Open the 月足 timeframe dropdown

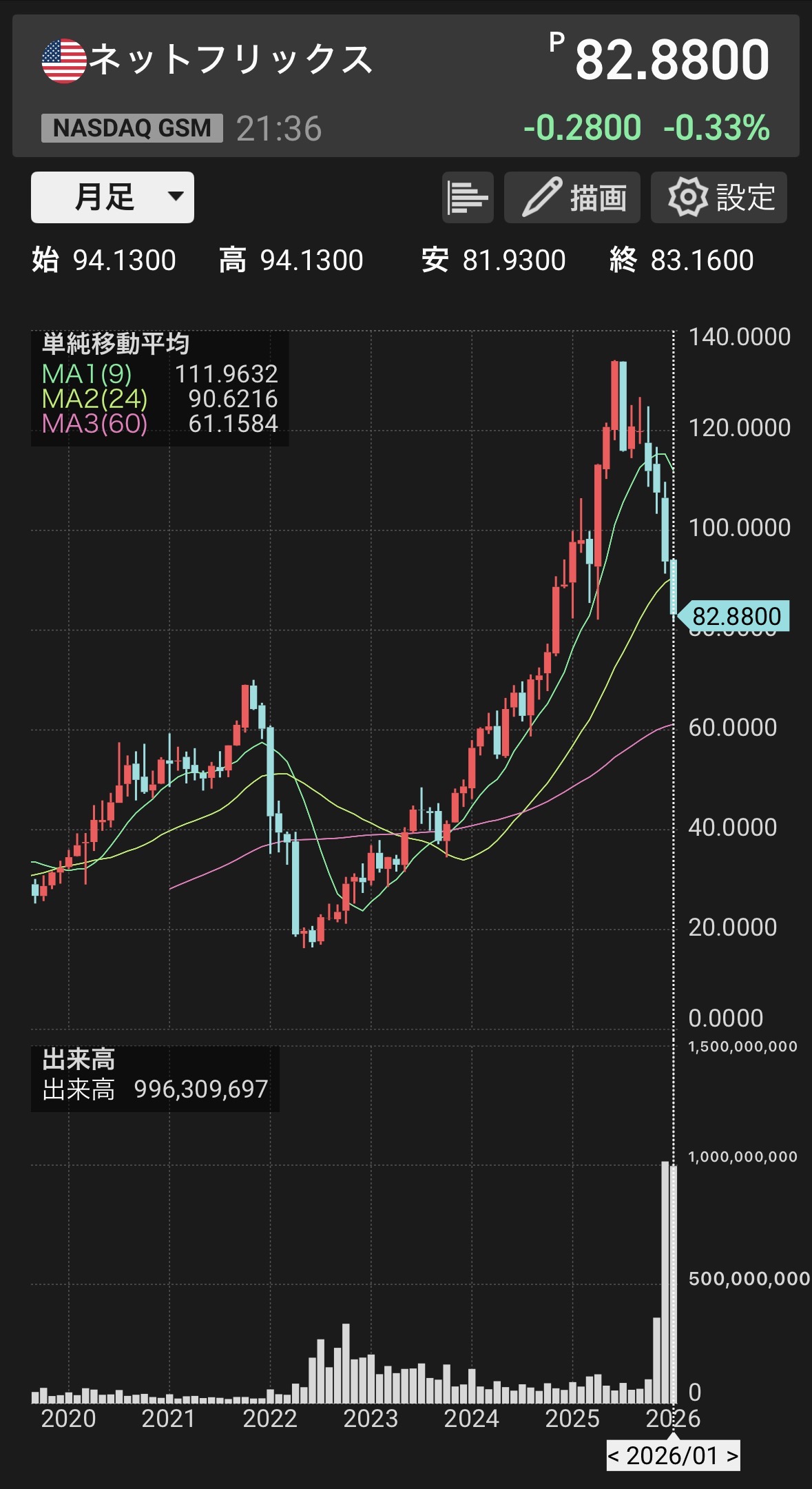pos(112,198)
